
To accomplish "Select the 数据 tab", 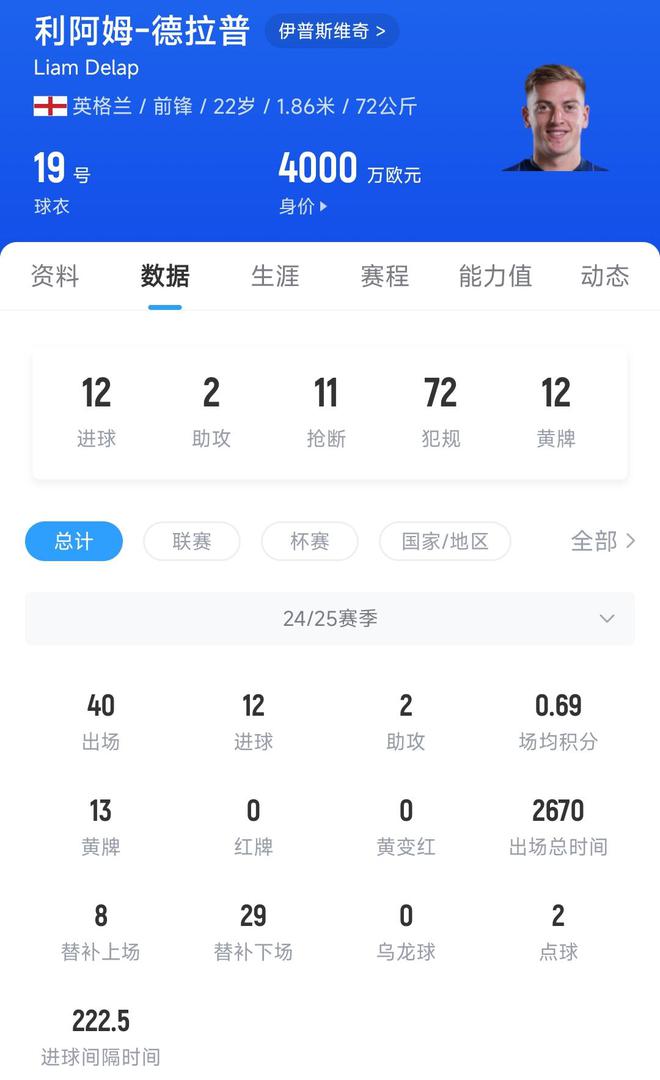I will click(165, 276).
